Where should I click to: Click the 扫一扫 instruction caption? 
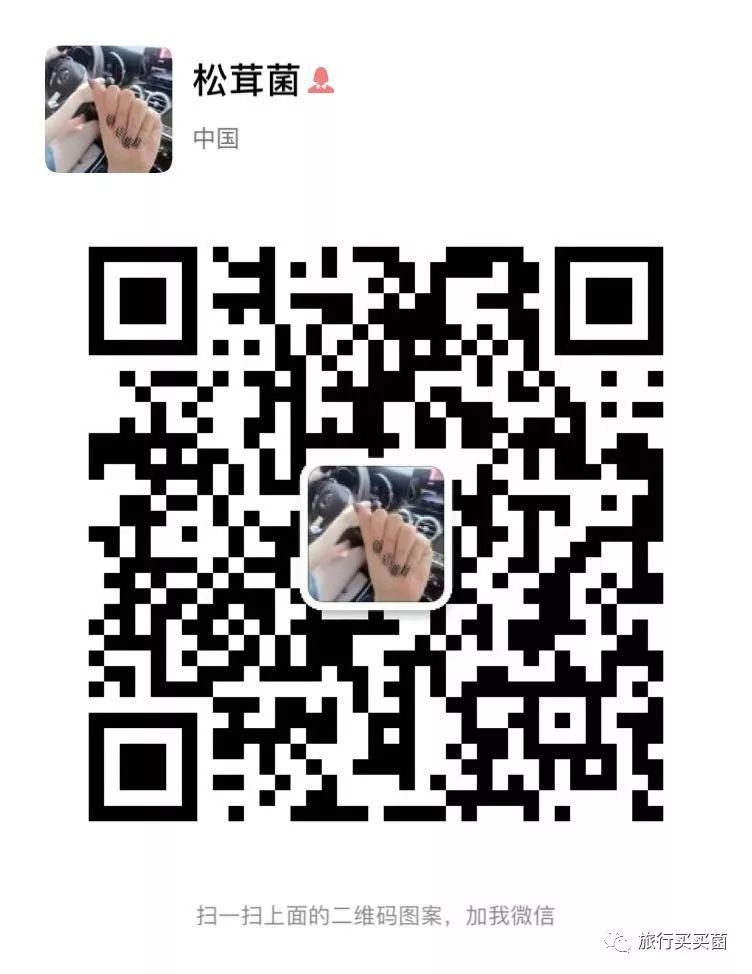[376, 911]
